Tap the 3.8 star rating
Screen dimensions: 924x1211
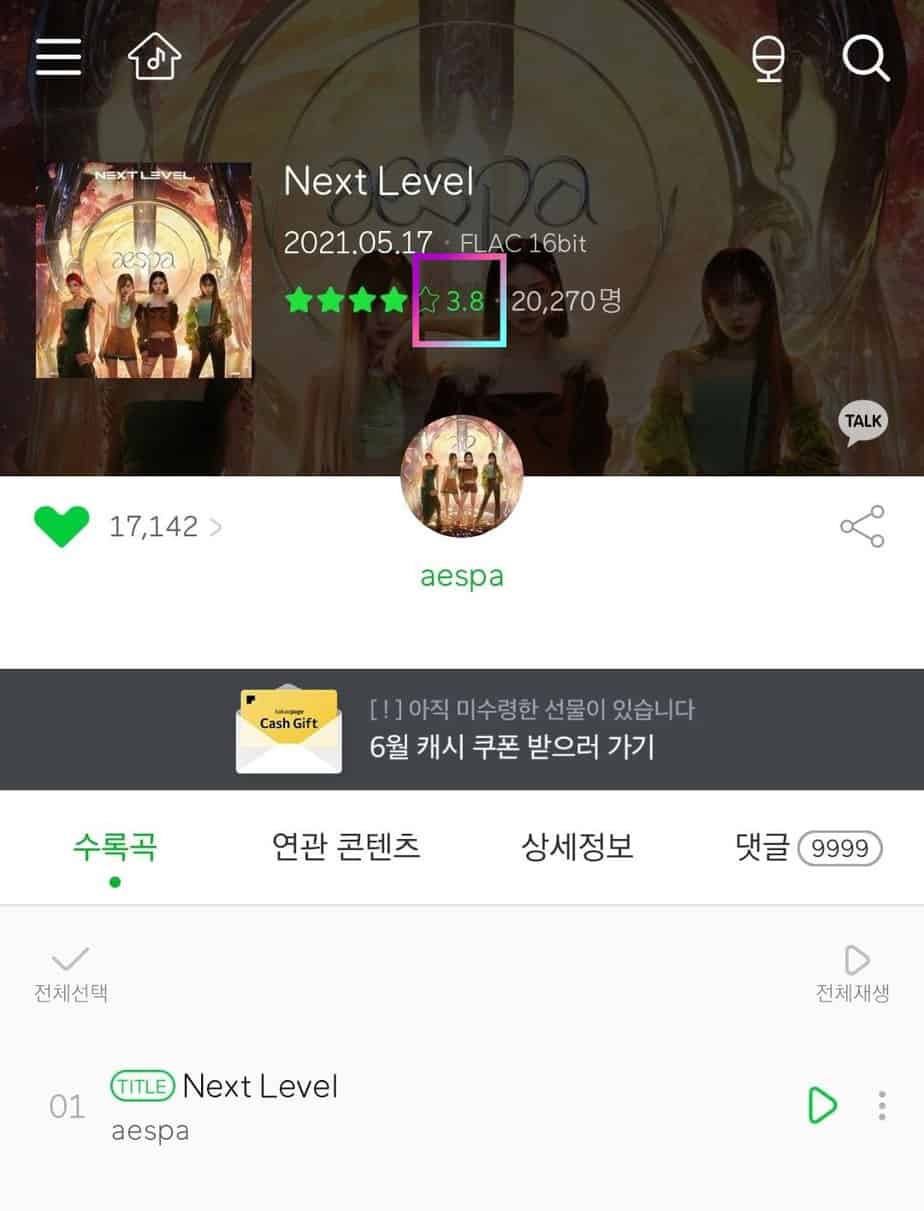[453, 300]
